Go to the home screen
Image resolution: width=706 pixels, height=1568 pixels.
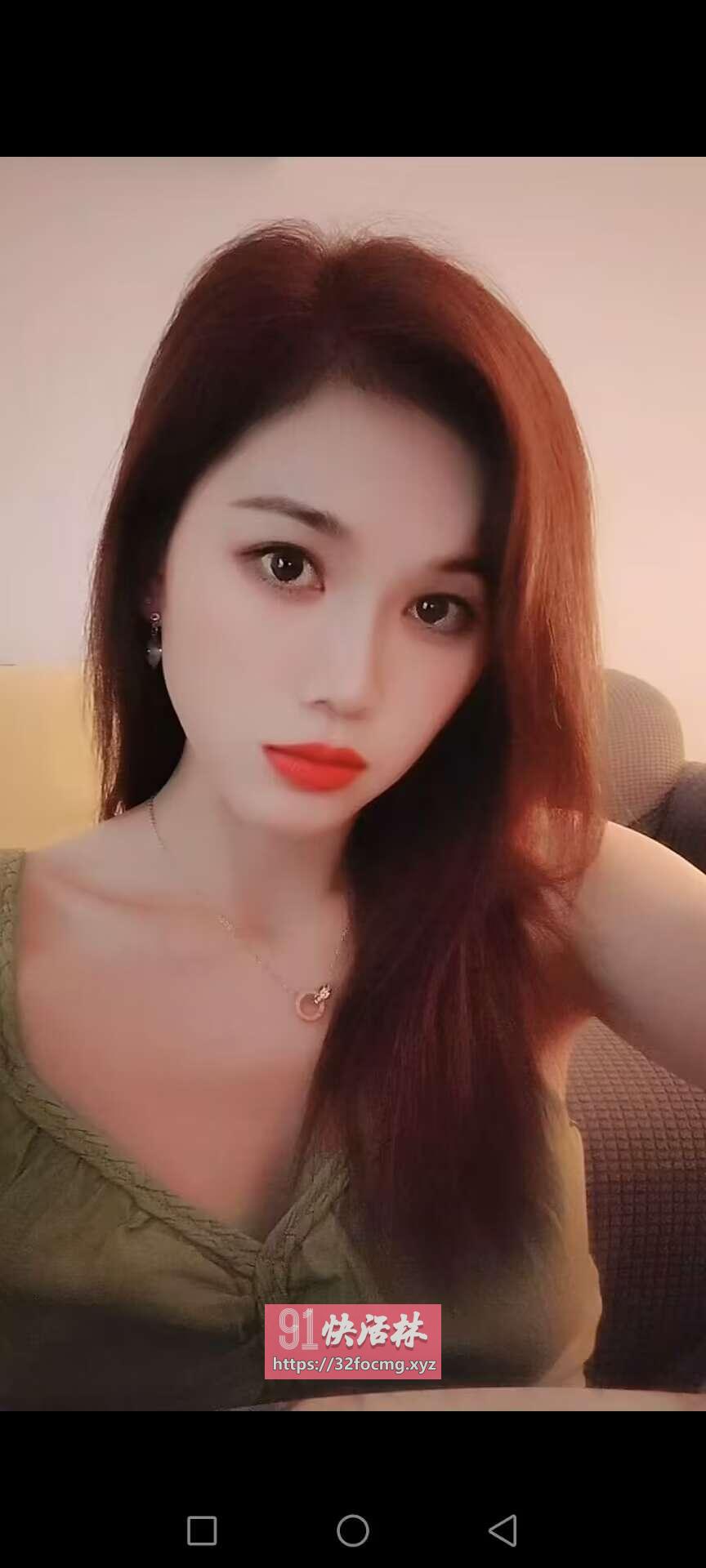(353, 1530)
